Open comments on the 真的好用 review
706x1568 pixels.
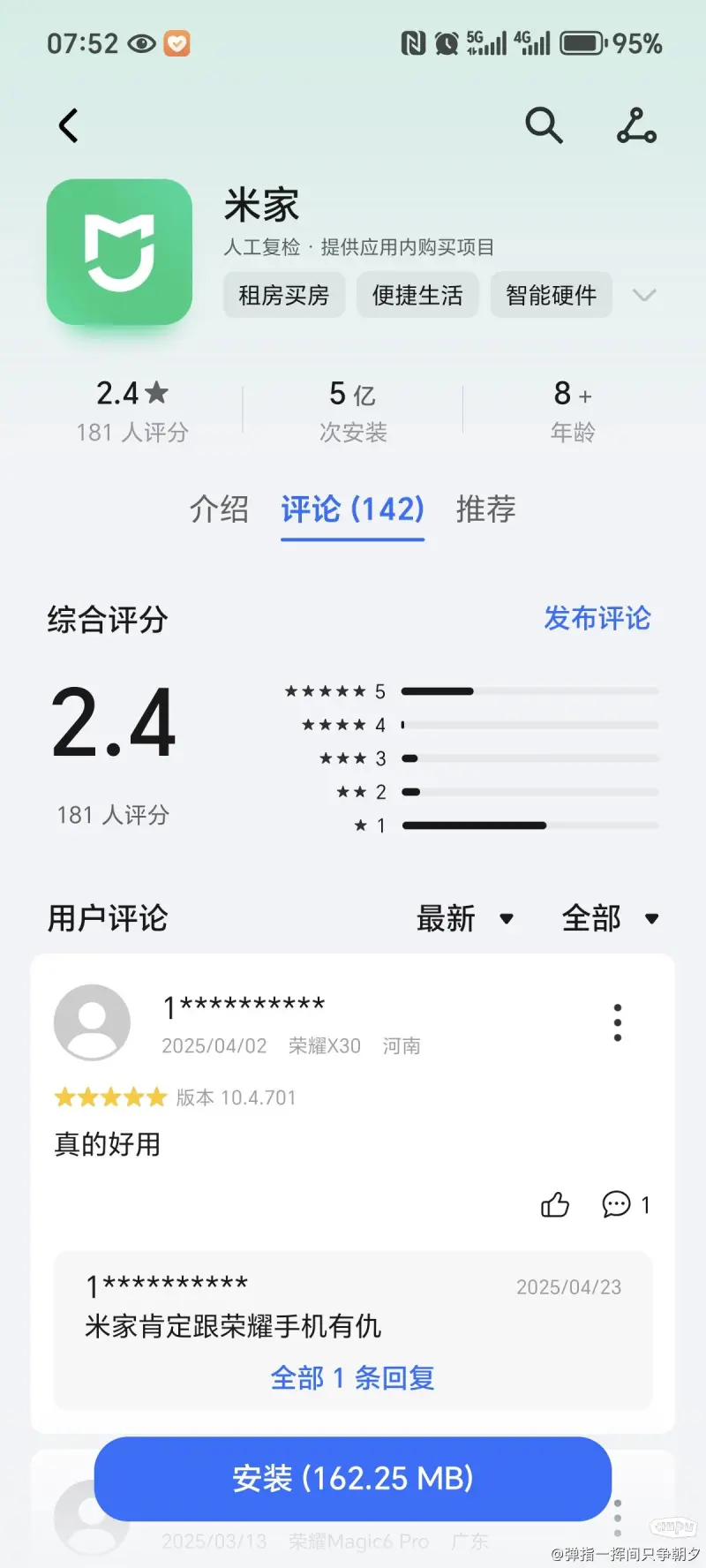click(x=627, y=1204)
